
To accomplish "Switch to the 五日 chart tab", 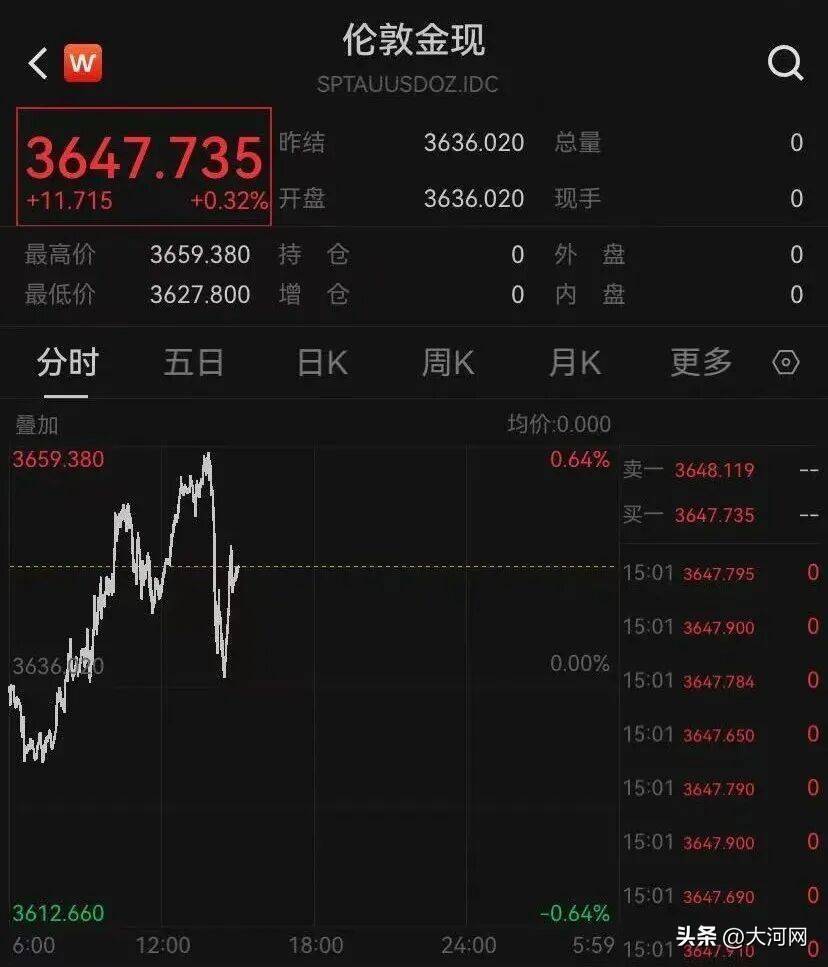I will [193, 362].
